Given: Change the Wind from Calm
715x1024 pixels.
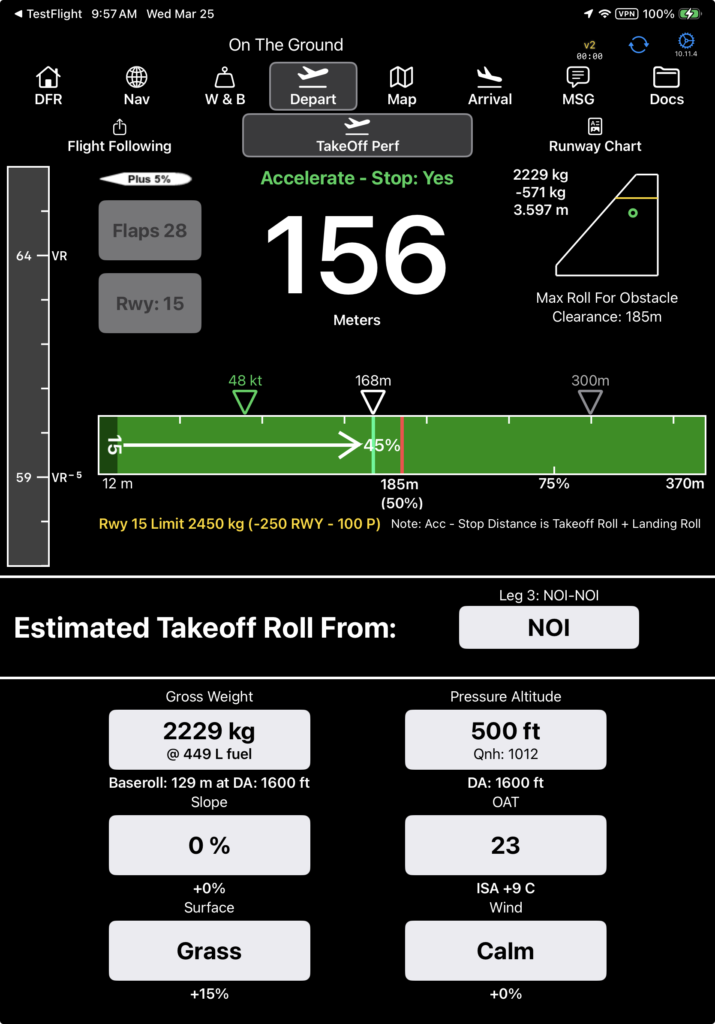Looking at the screenshot, I should pos(505,951).
